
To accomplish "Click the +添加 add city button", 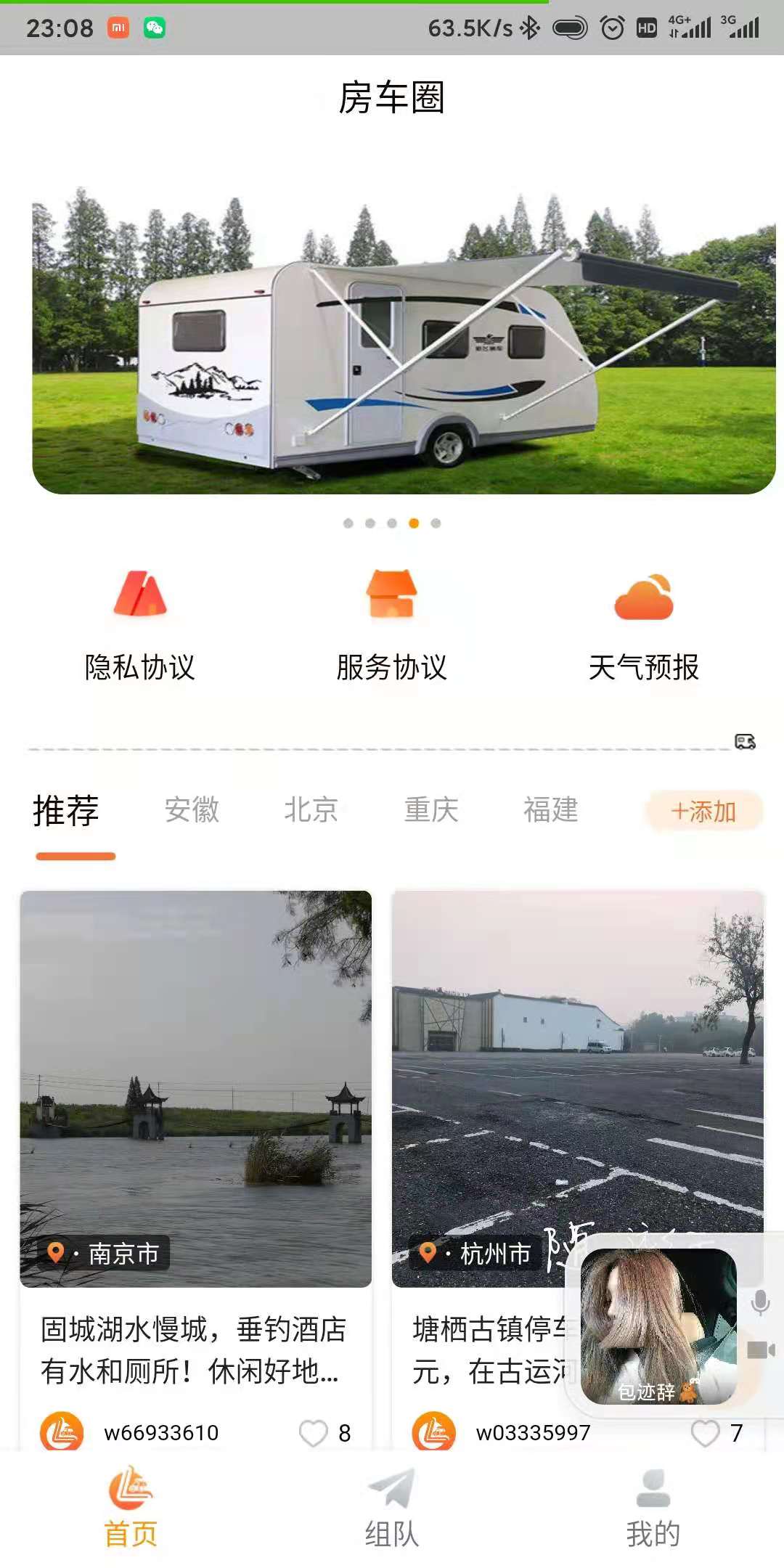I will 702,812.
